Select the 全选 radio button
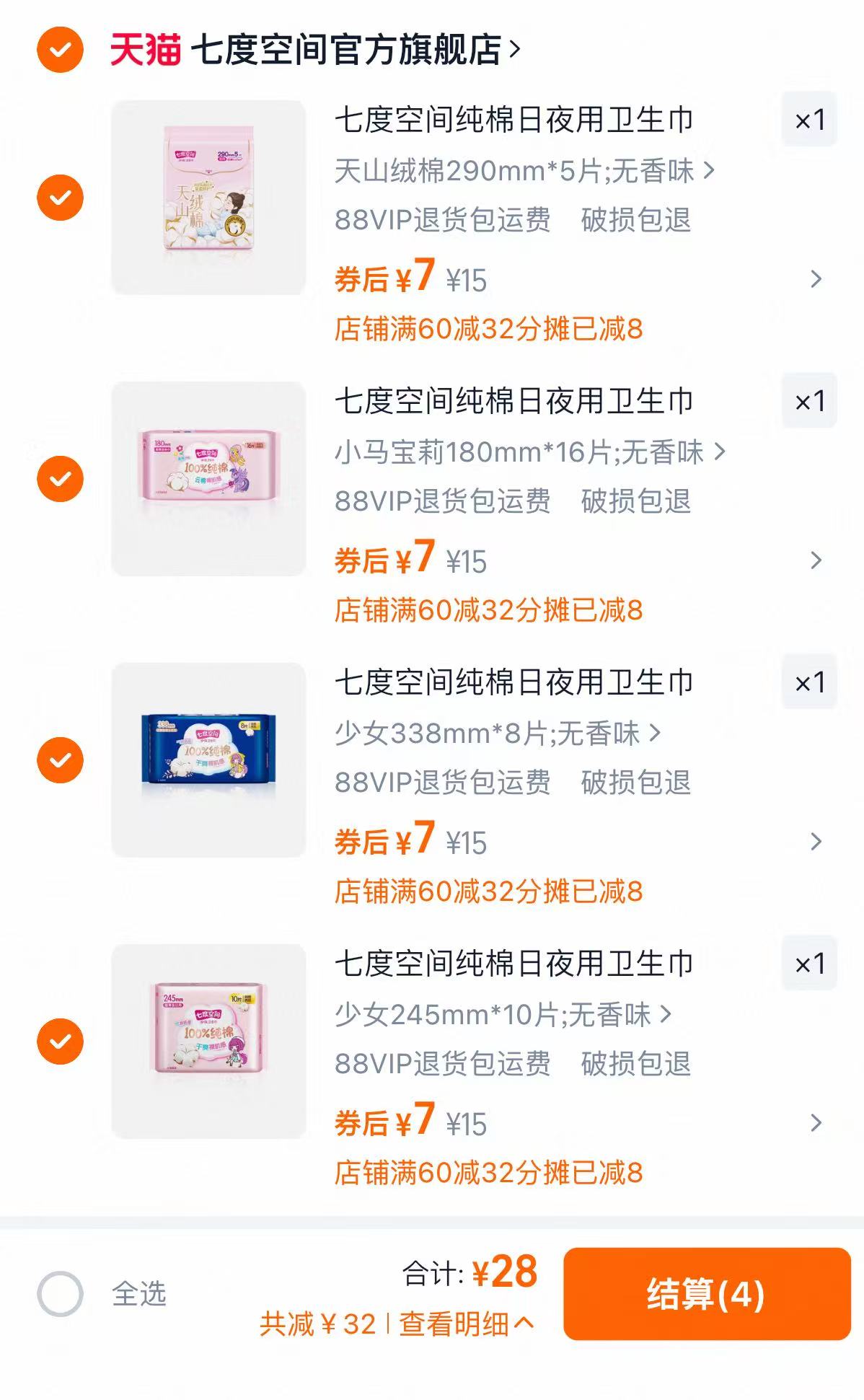Viewport: 864px width, 1400px height. pos(61,1293)
